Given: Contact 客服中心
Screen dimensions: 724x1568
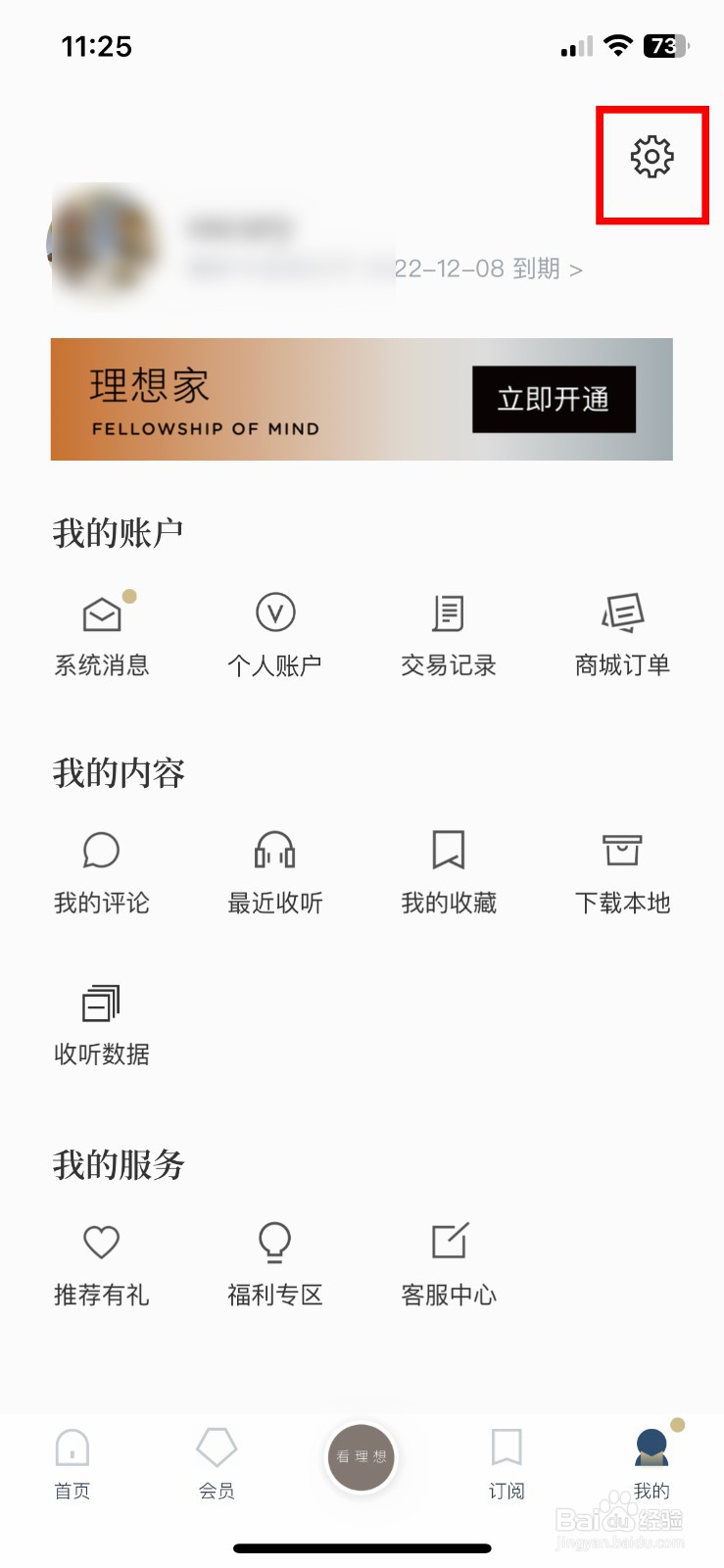Looking at the screenshot, I should (x=449, y=1265).
